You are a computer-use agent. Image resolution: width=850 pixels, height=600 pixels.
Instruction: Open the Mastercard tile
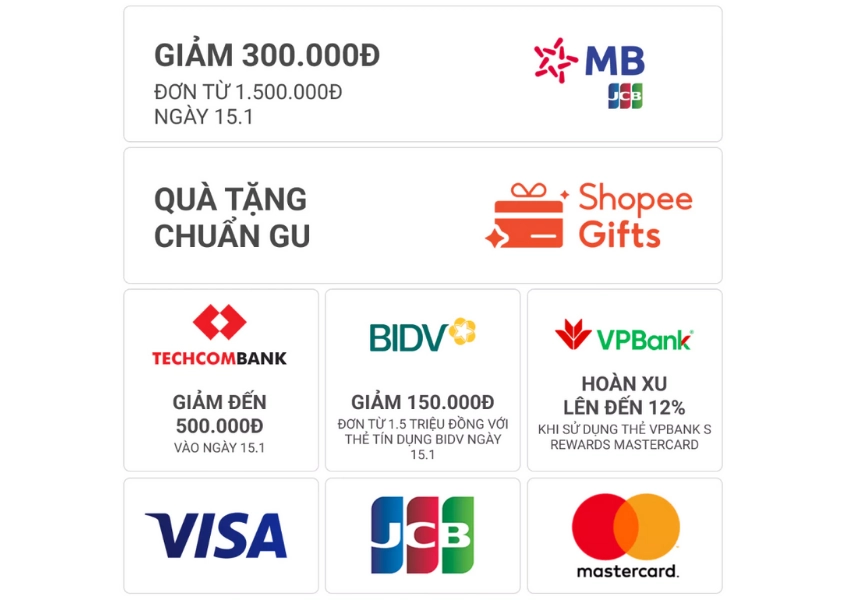coord(624,535)
